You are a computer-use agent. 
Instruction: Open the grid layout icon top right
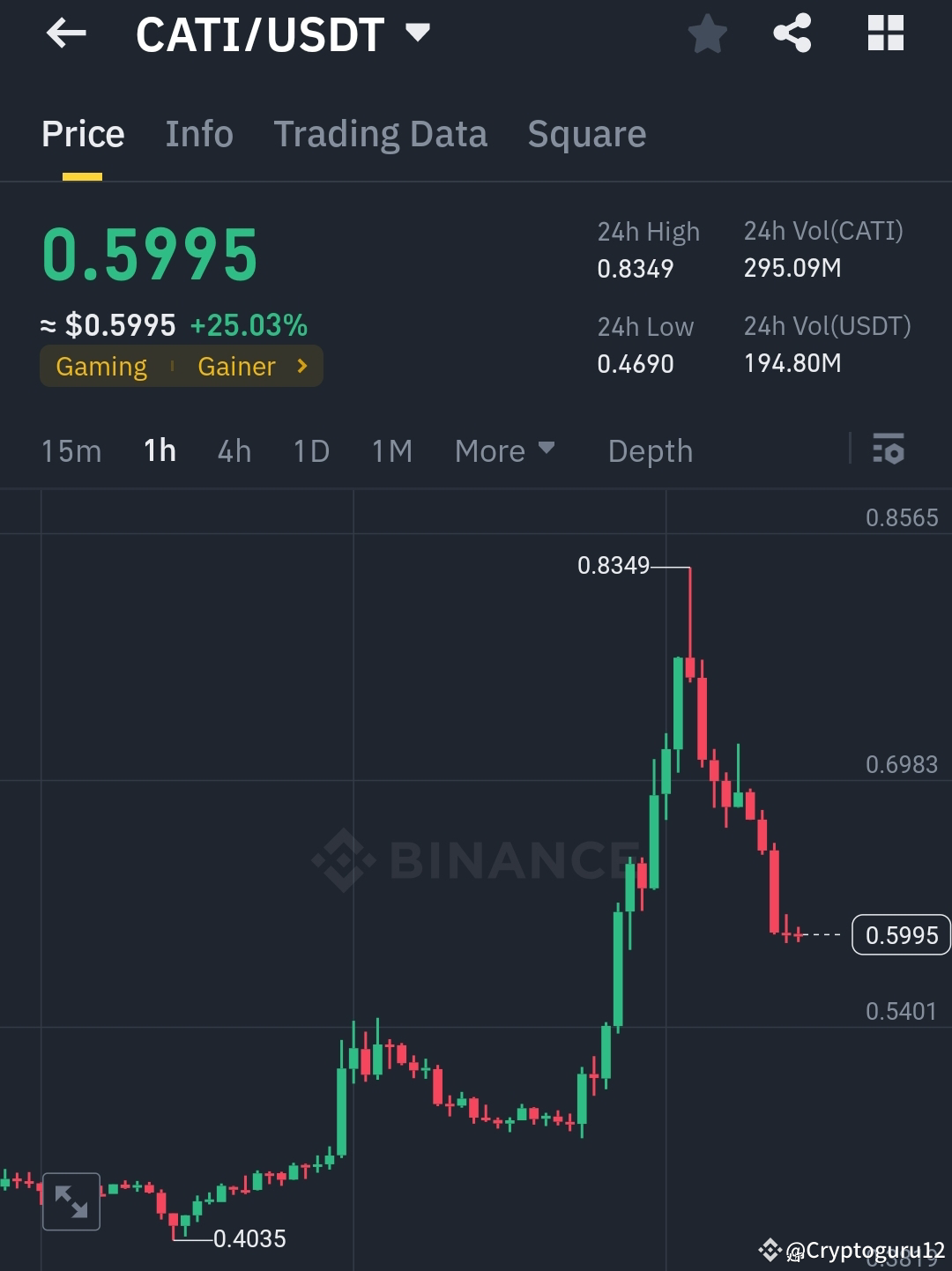coord(885,33)
